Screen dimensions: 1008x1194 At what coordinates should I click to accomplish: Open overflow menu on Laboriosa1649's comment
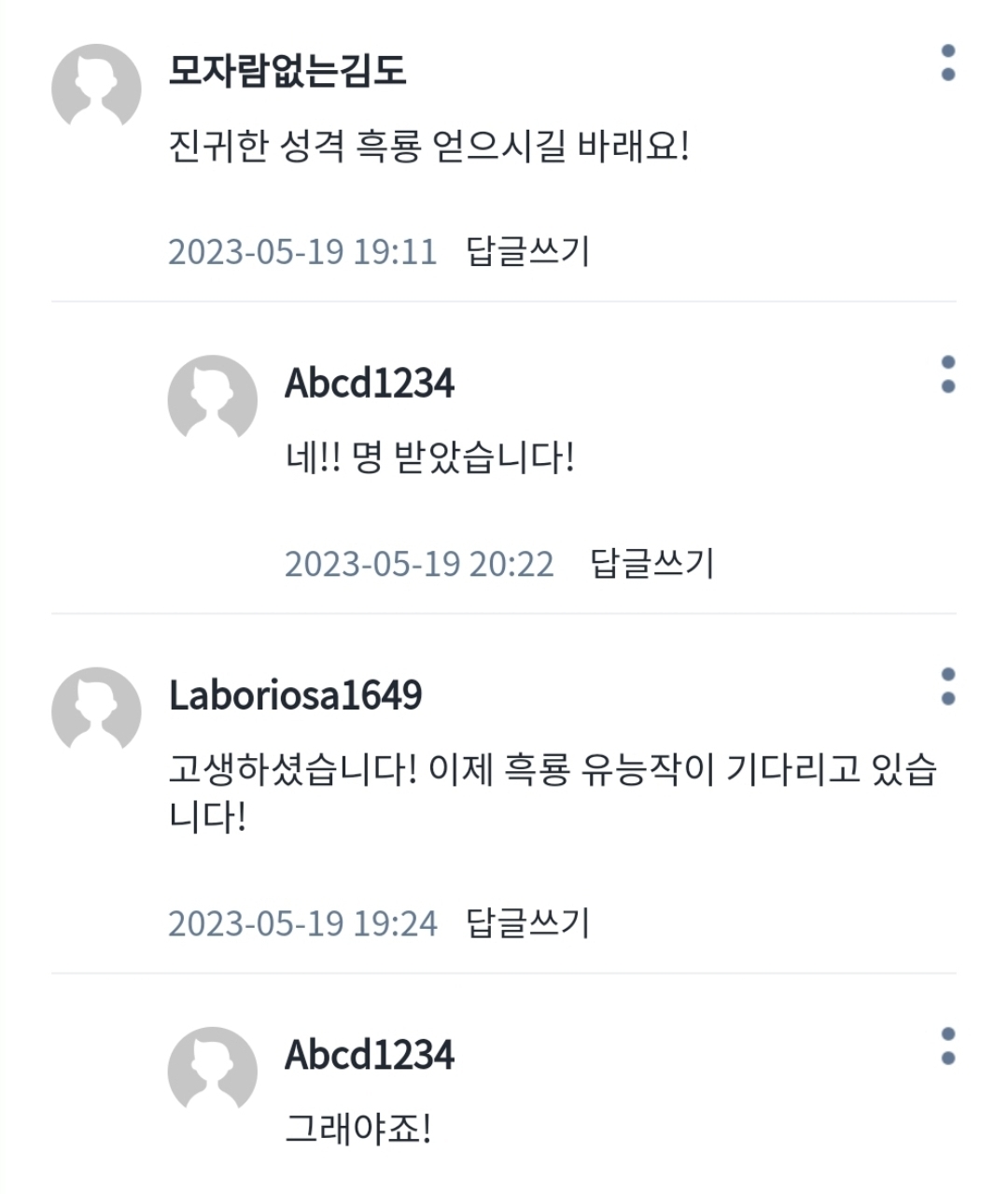tap(947, 686)
